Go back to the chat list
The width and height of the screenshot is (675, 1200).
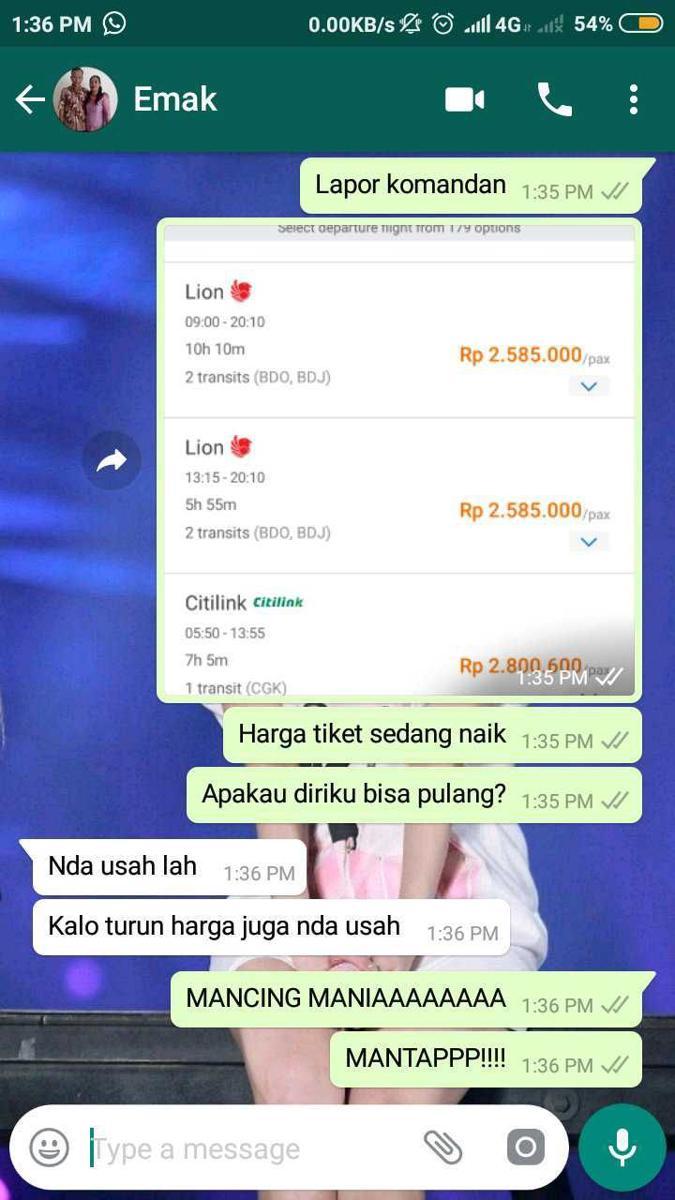tap(30, 99)
